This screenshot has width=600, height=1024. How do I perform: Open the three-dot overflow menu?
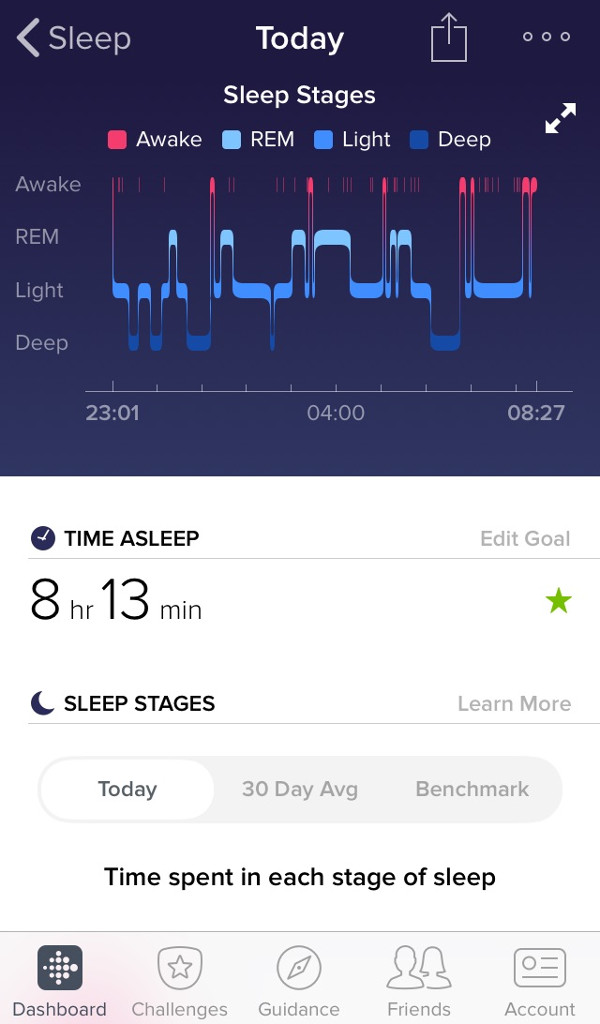[546, 38]
